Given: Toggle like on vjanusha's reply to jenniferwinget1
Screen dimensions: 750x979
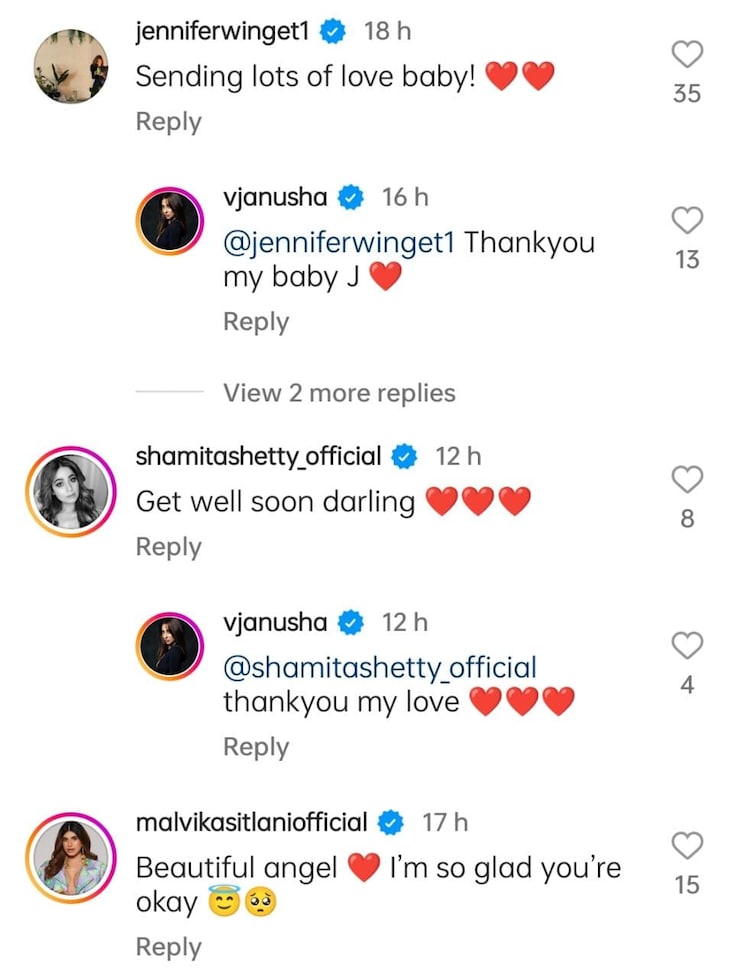Looking at the screenshot, I should pyautogui.click(x=687, y=221).
